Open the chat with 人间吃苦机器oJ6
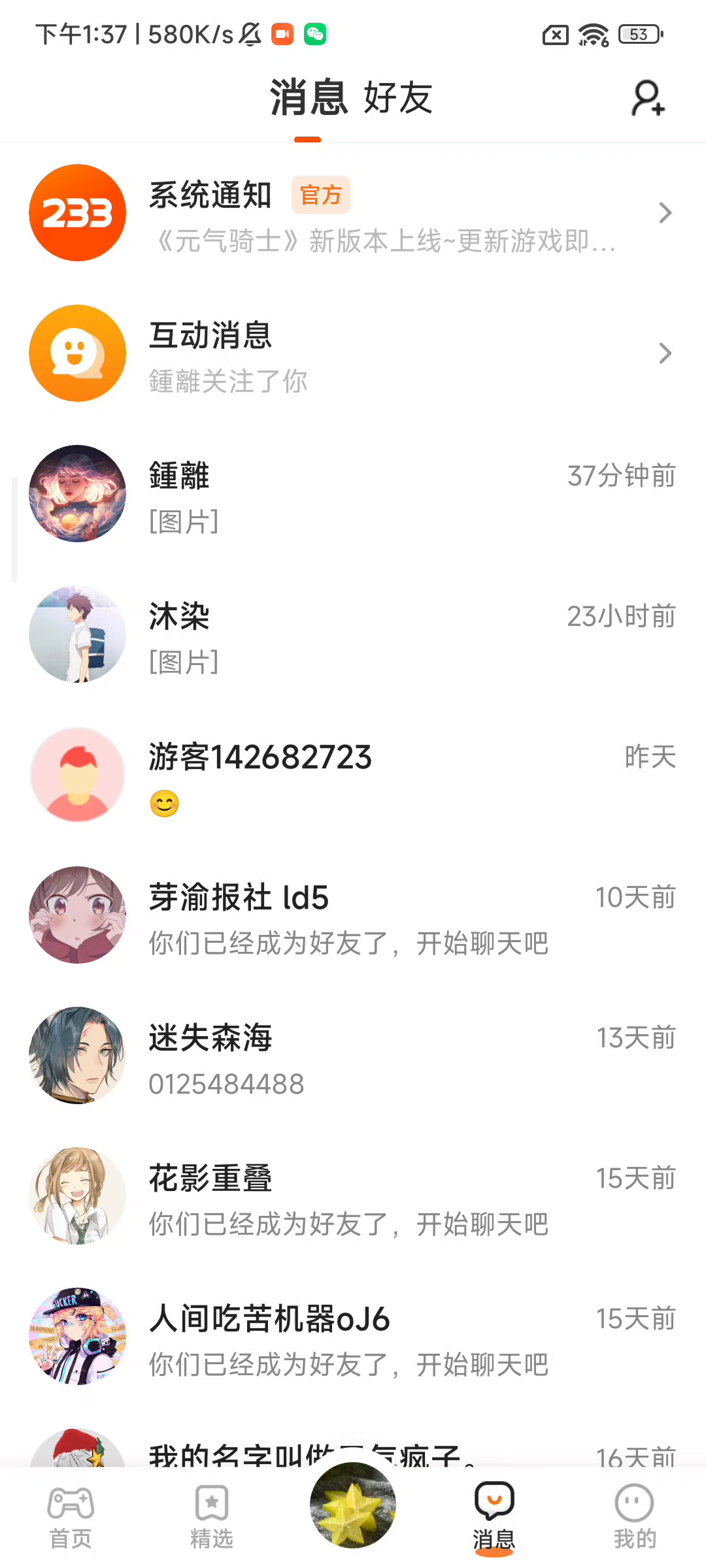The image size is (706, 1568). [x=353, y=1337]
